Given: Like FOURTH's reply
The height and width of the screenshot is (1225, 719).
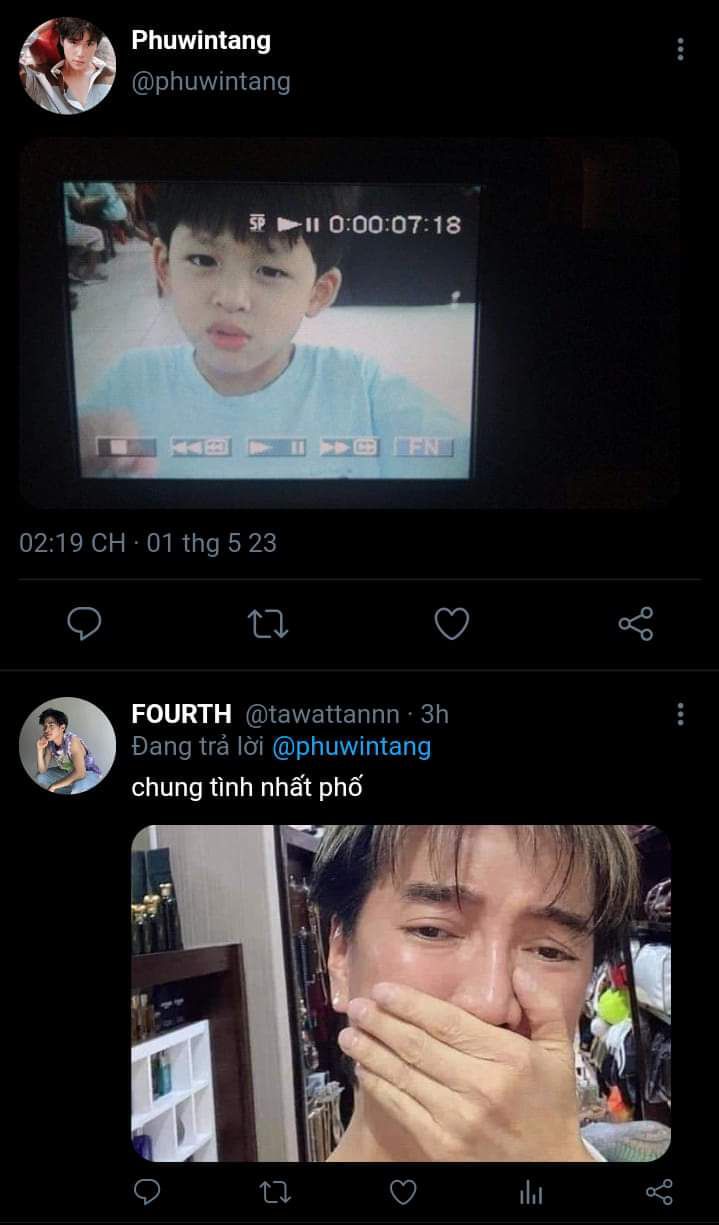Looking at the screenshot, I should (402, 1191).
